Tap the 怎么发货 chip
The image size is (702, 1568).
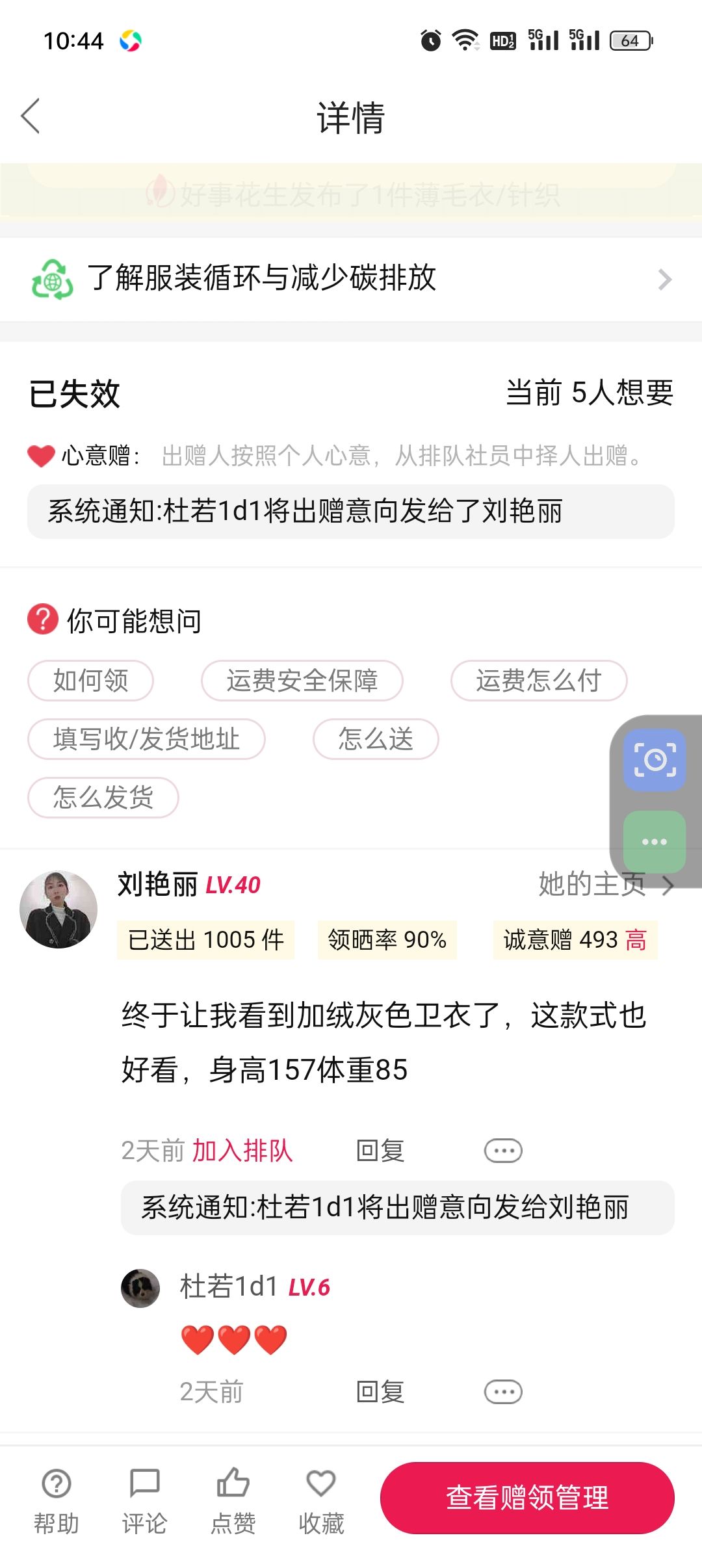pos(103,797)
